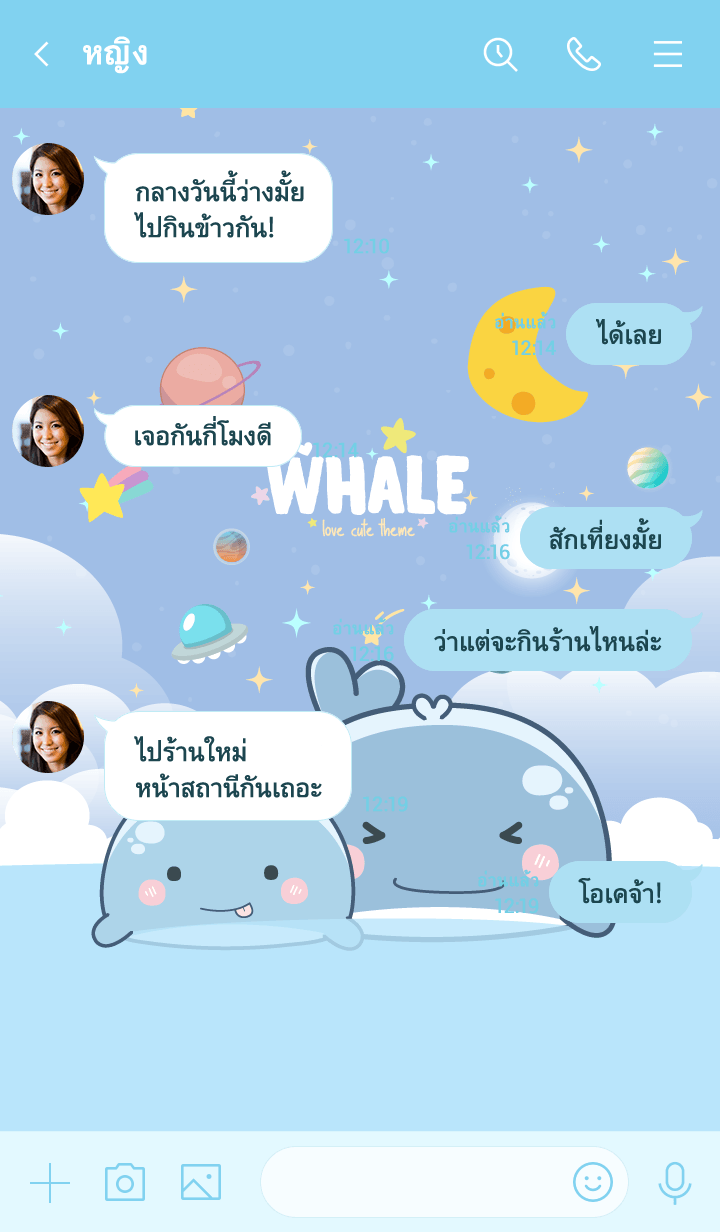View the profile photo beside เจอกันกี่โมงดี
The width and height of the screenshot is (720, 1232).
[48, 431]
